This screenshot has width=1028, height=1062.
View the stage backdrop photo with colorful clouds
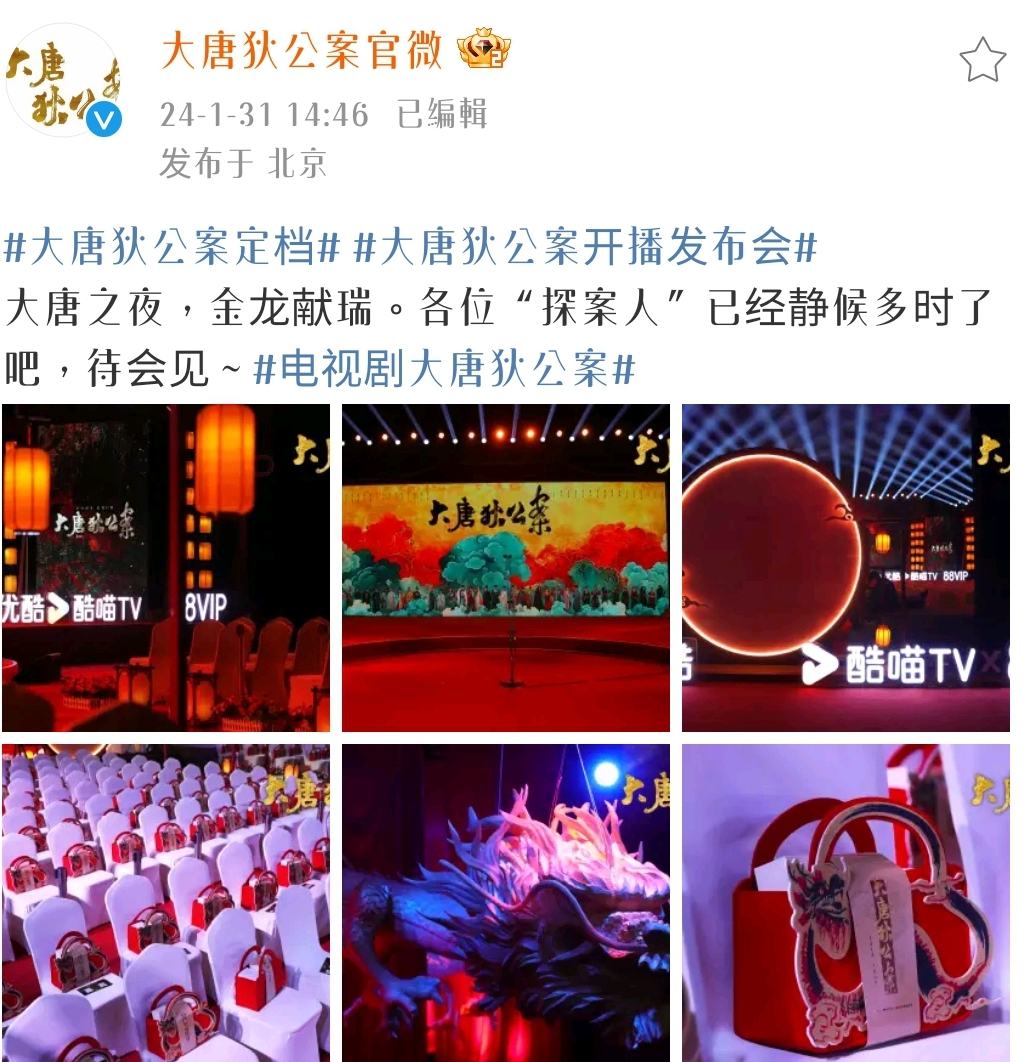(506, 567)
